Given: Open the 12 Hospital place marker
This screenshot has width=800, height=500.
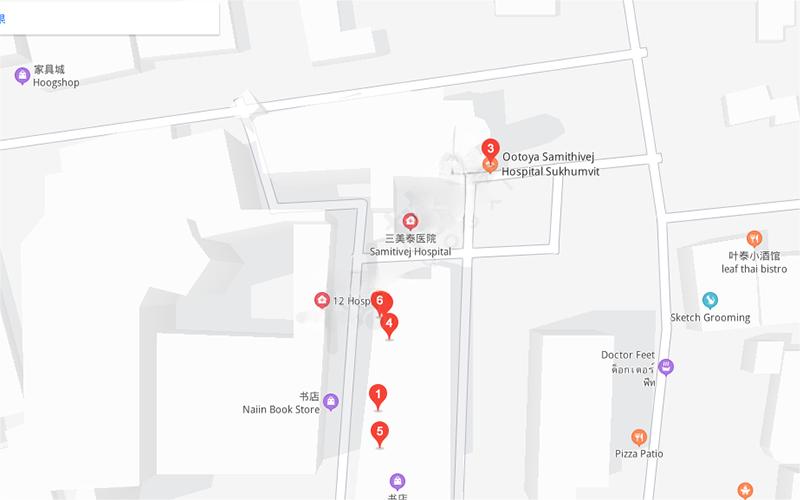Looking at the screenshot, I should (322, 300).
